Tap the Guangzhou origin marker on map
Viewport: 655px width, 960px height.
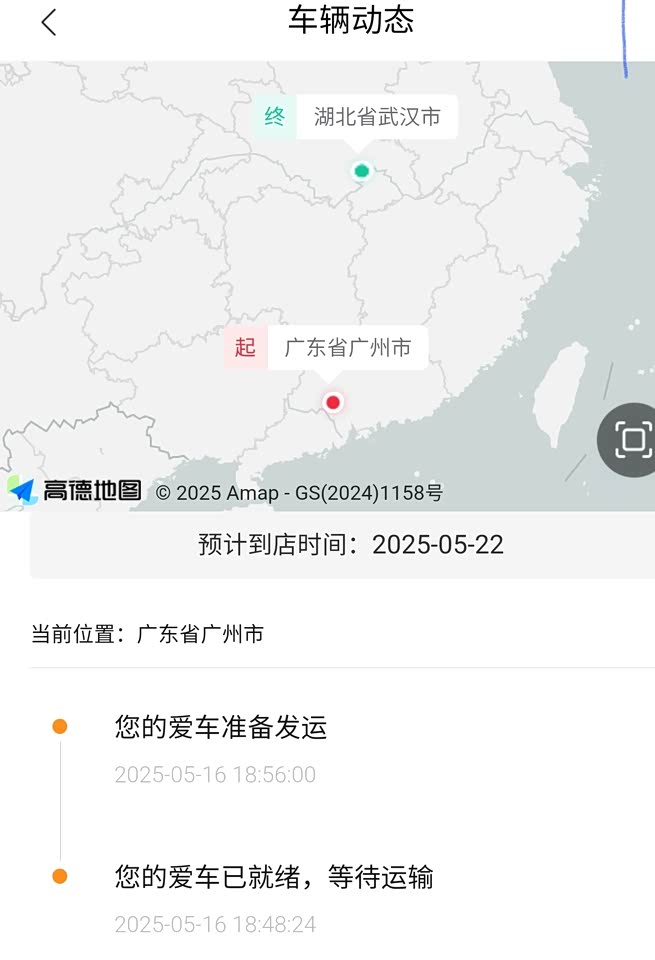point(333,402)
